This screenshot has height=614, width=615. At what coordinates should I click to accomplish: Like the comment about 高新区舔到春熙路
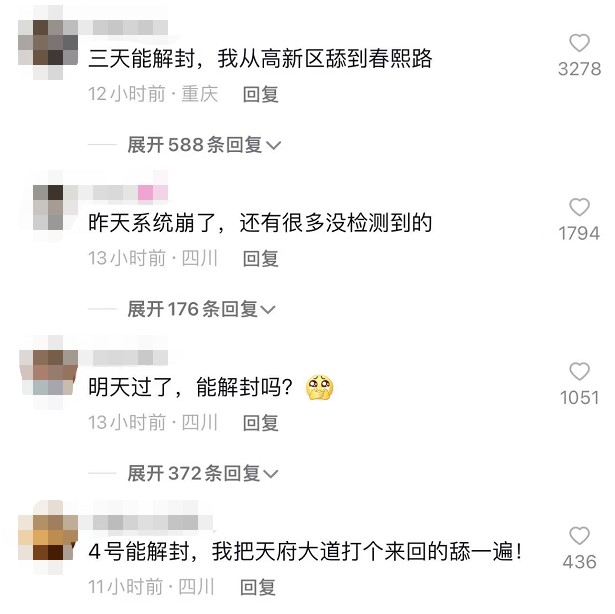(x=579, y=44)
